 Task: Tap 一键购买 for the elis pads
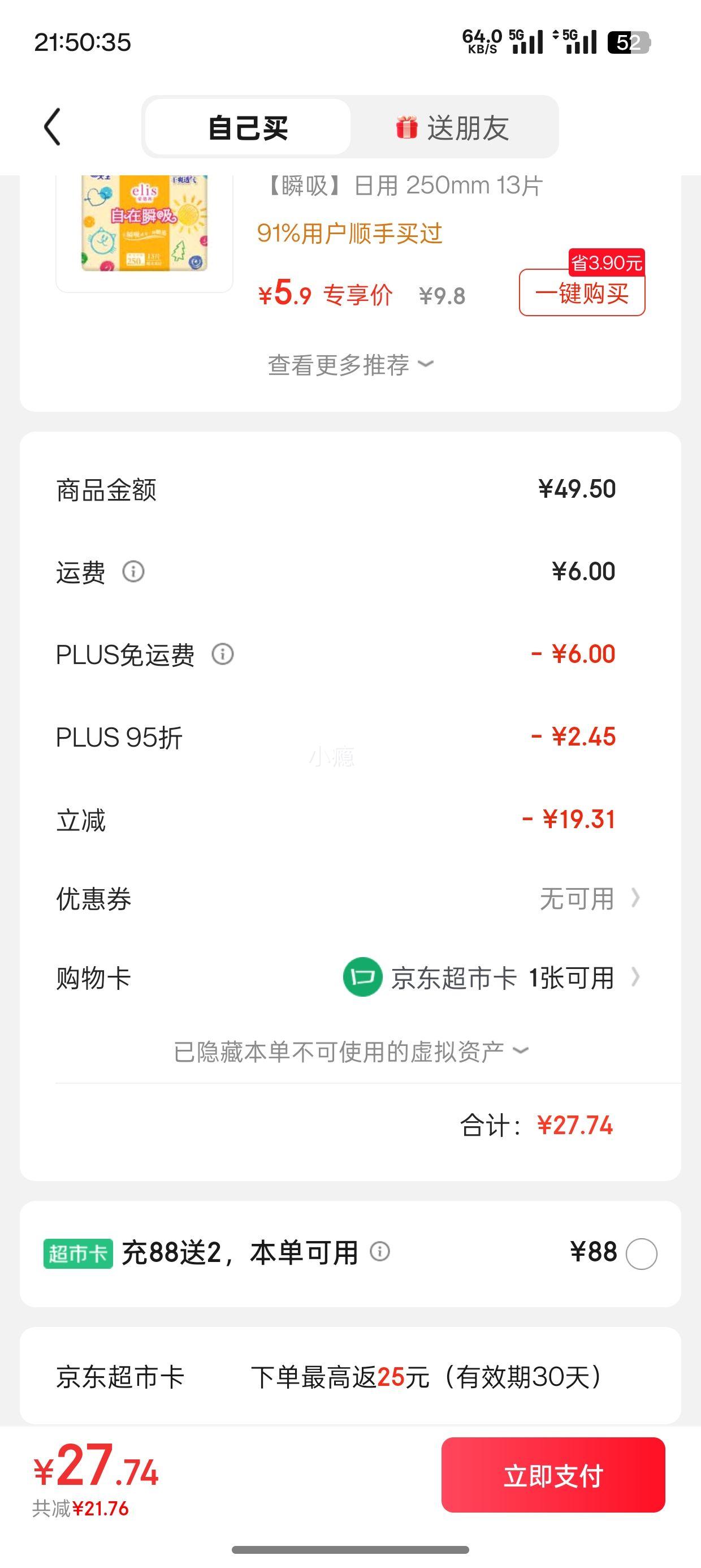[x=582, y=293]
